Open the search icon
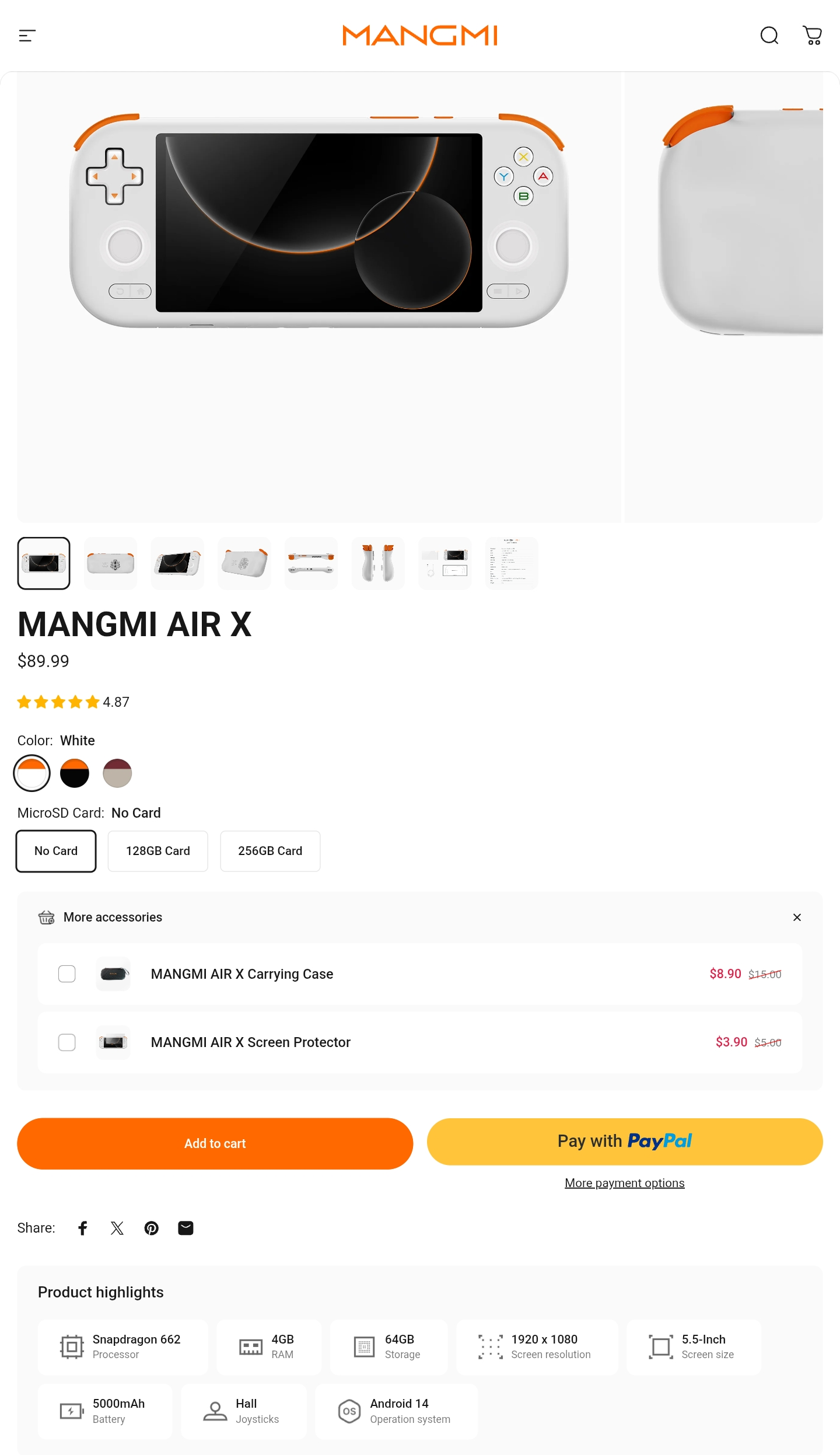Viewport: 840px width, 1455px height. [x=769, y=36]
